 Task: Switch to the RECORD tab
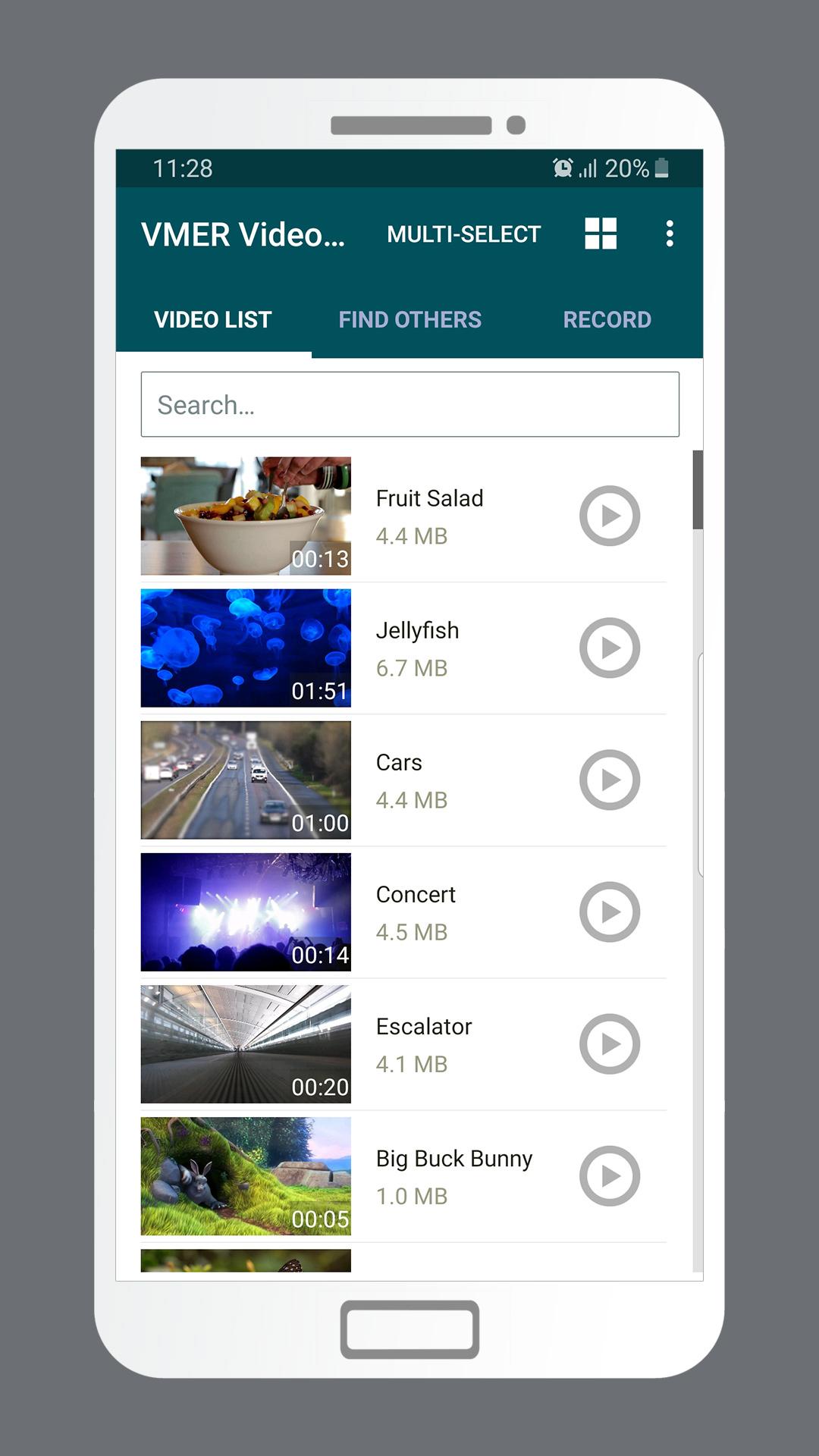tap(607, 319)
